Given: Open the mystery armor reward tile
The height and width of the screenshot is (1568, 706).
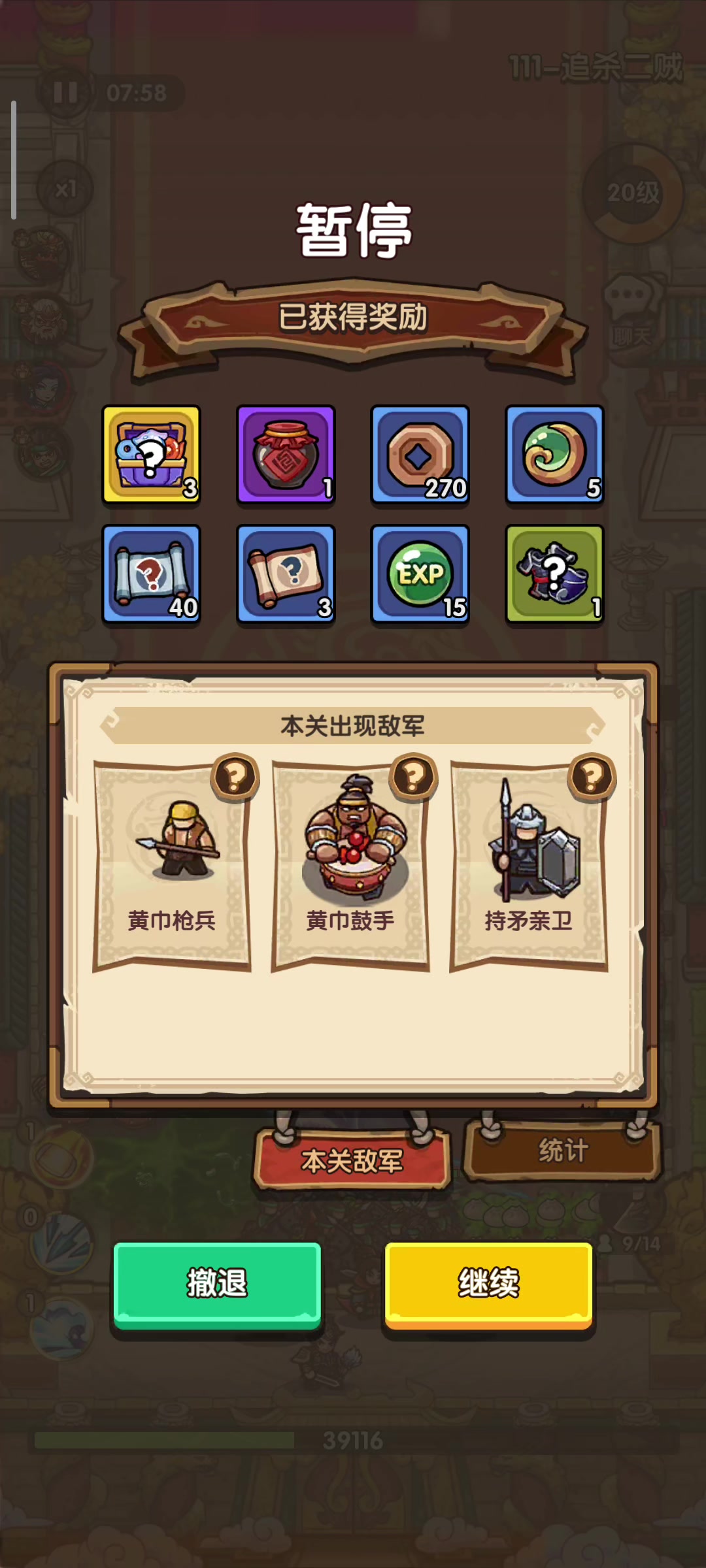Looking at the screenshot, I should [555, 574].
